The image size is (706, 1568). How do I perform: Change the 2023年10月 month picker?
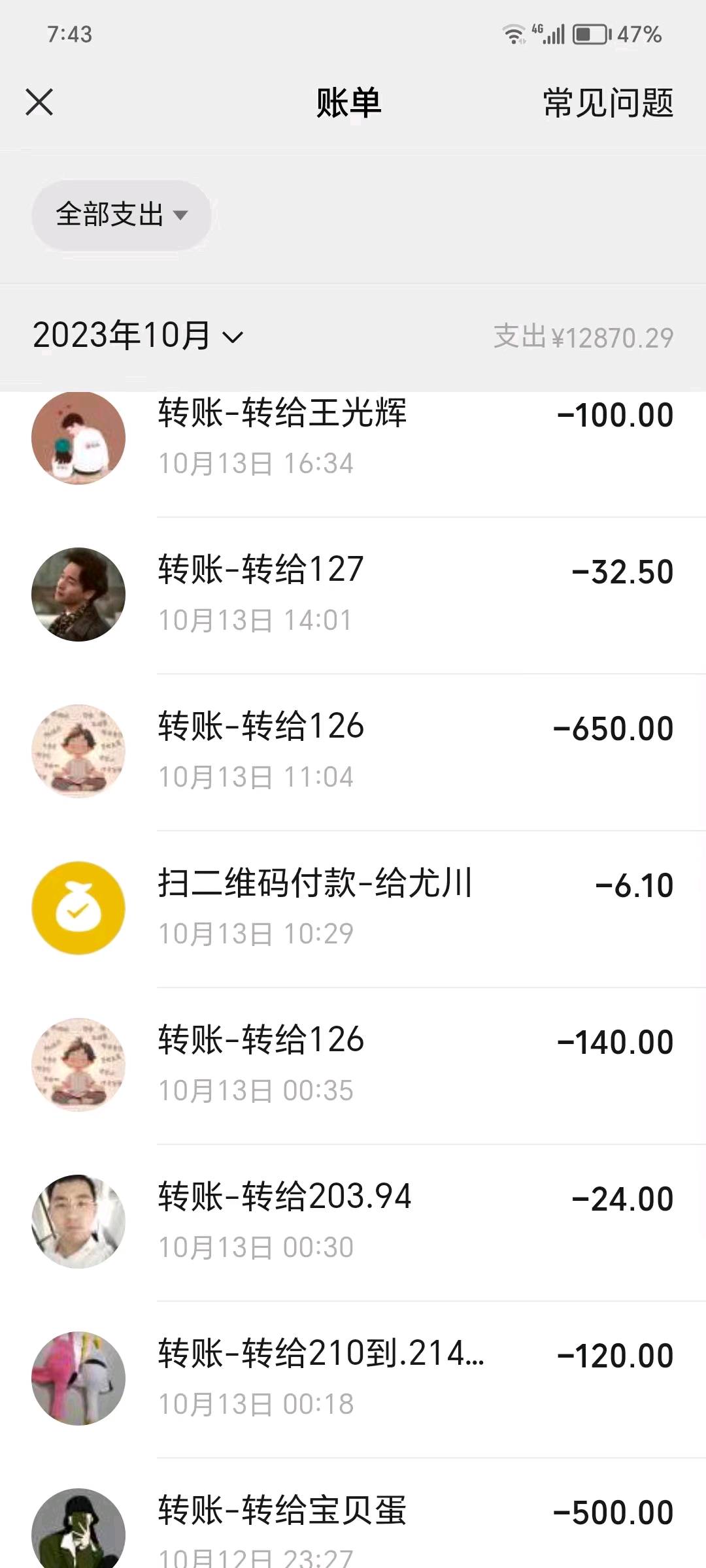[138, 336]
